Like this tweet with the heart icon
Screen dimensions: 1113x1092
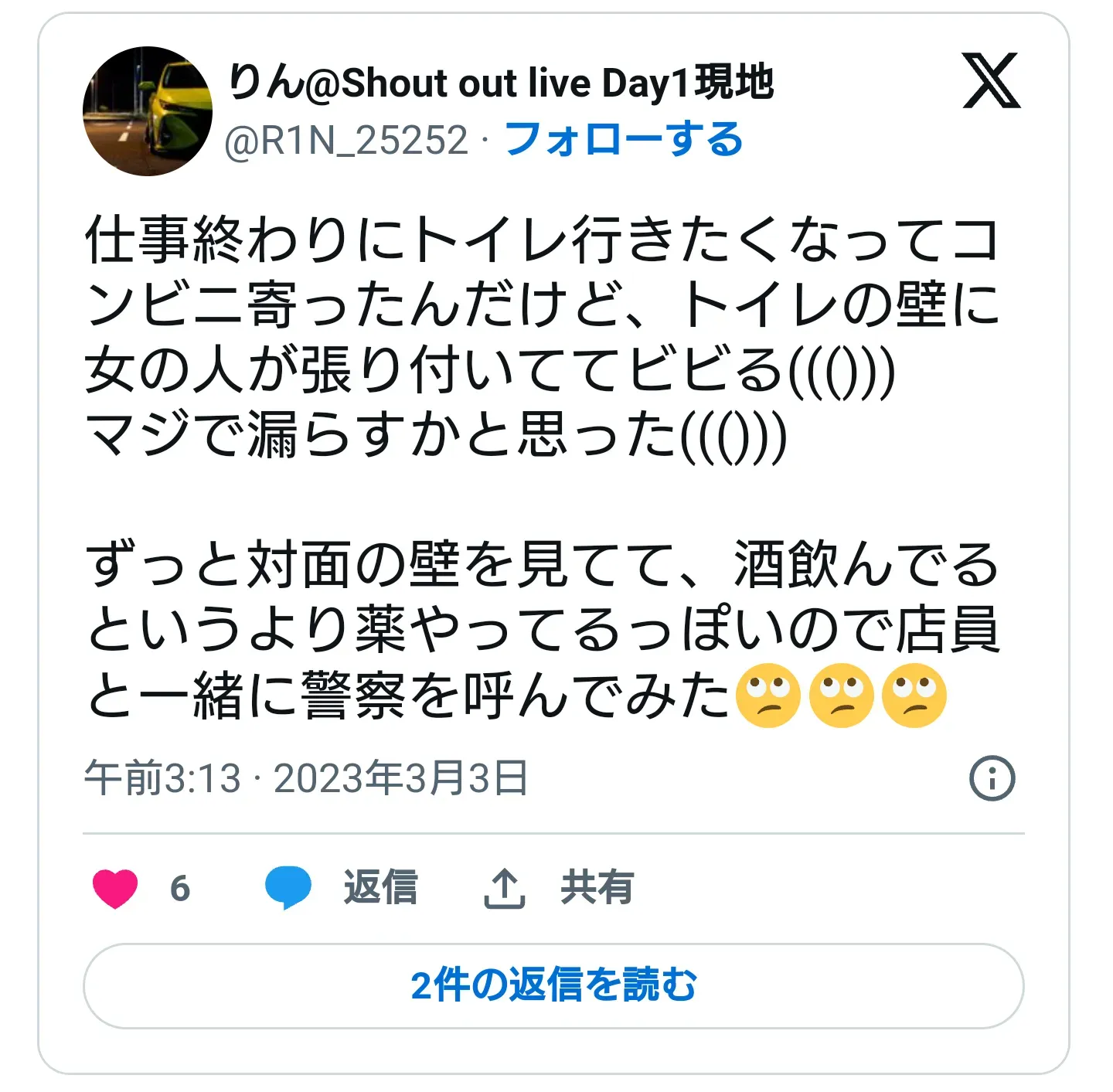116,888
